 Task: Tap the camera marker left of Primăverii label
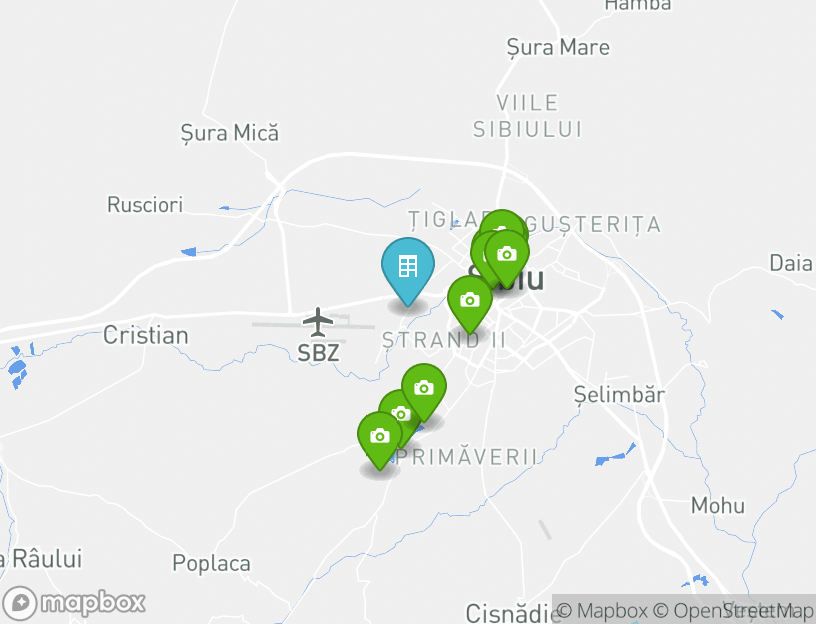[379, 437]
